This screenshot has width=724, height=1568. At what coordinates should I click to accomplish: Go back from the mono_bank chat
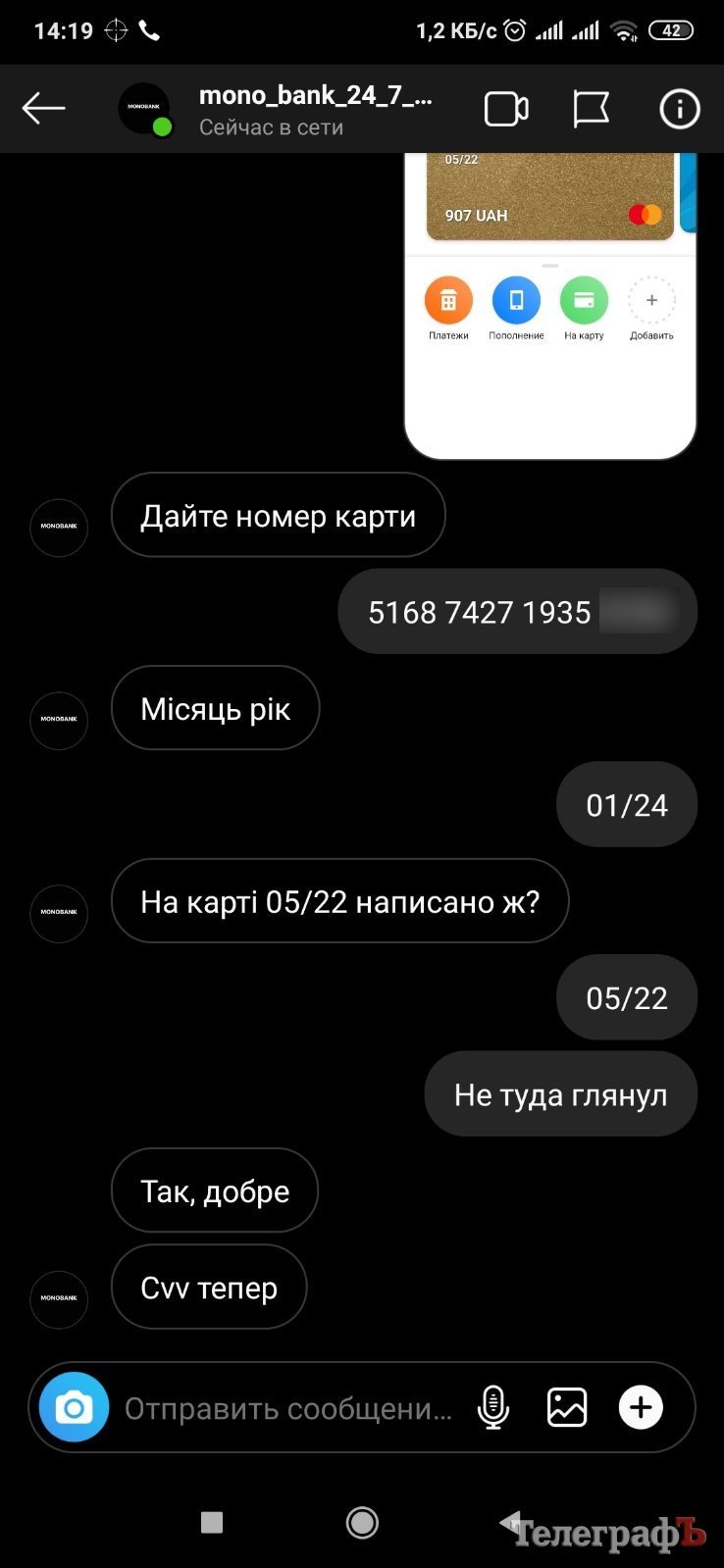[x=43, y=108]
